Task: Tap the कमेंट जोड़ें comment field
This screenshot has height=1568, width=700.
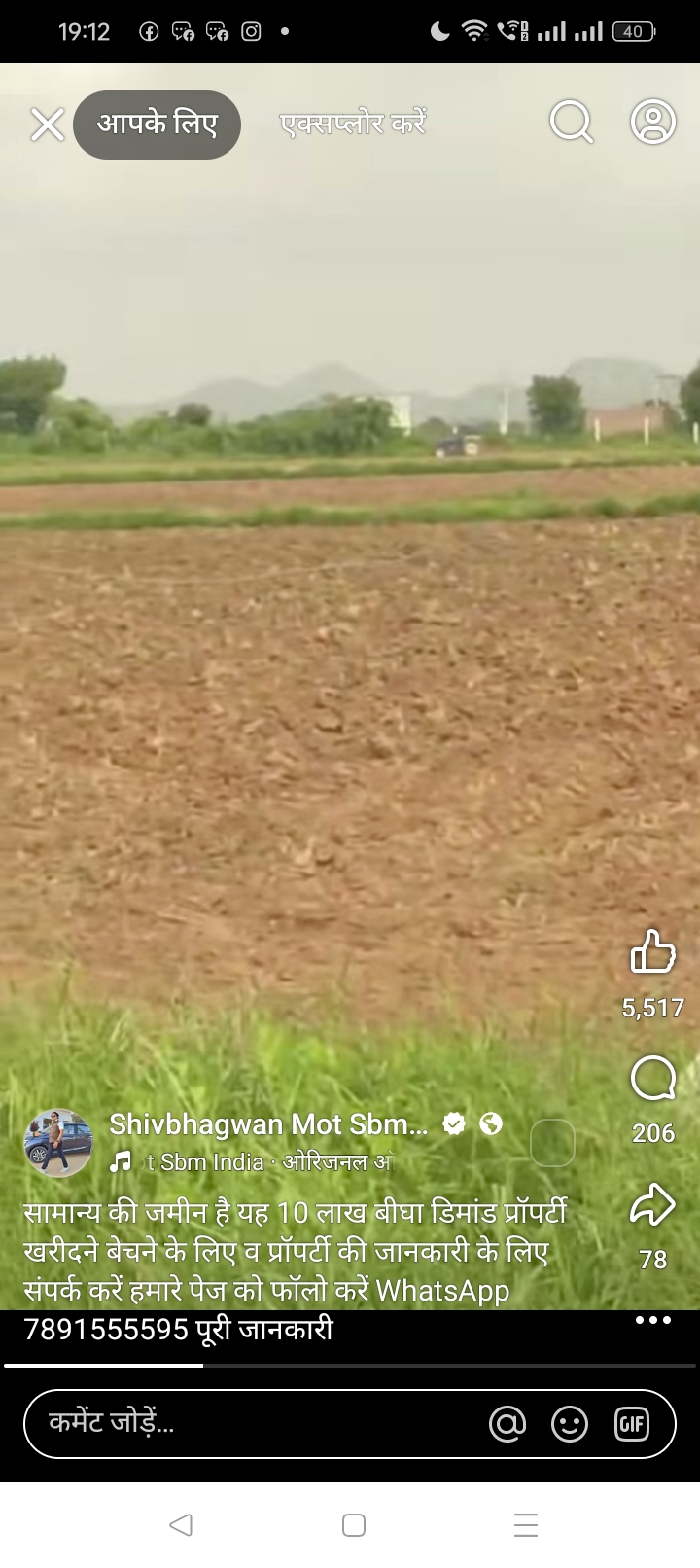Action: pos(243,1424)
